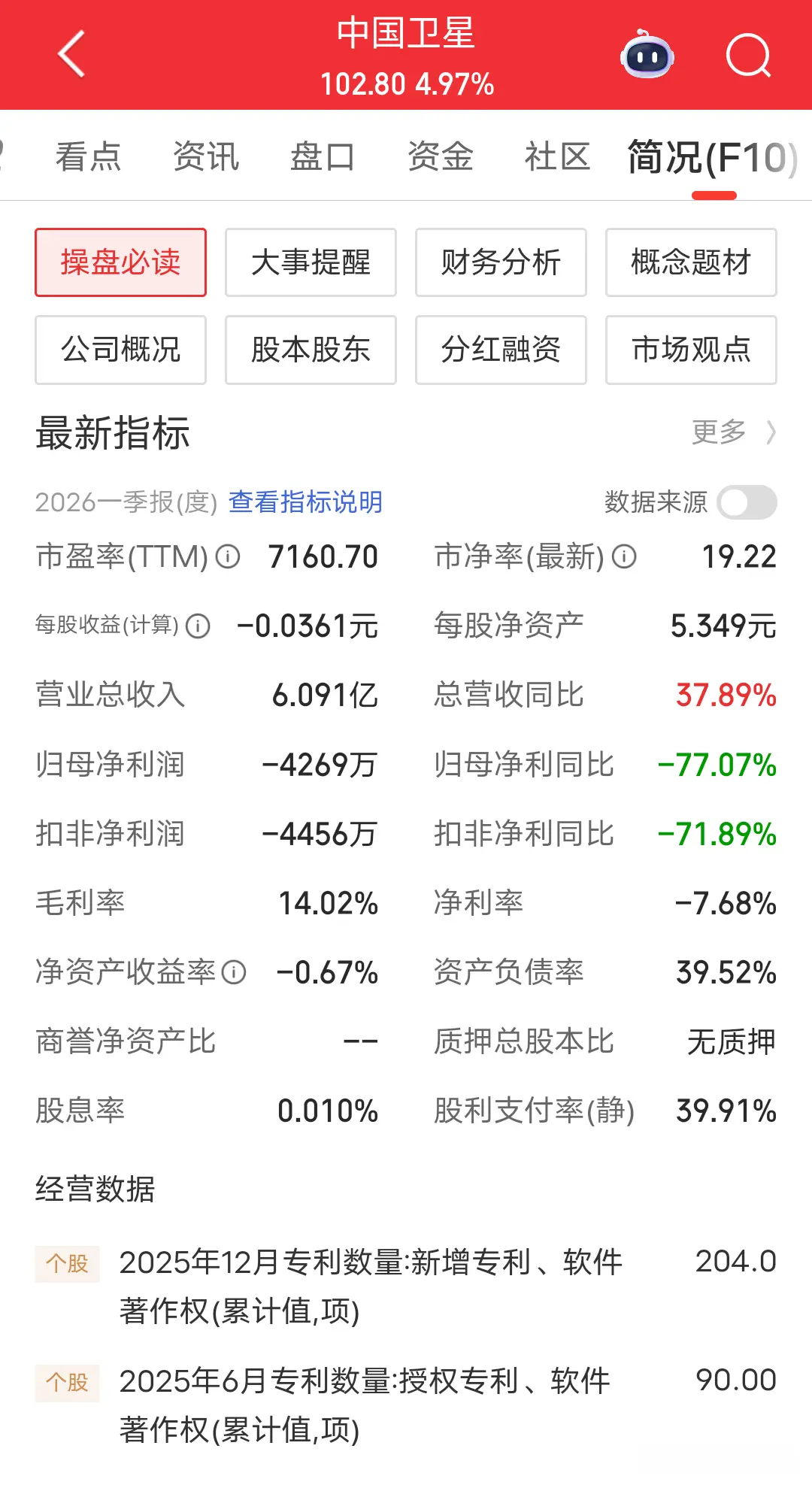Open 更多 for latest indicators

(734, 432)
